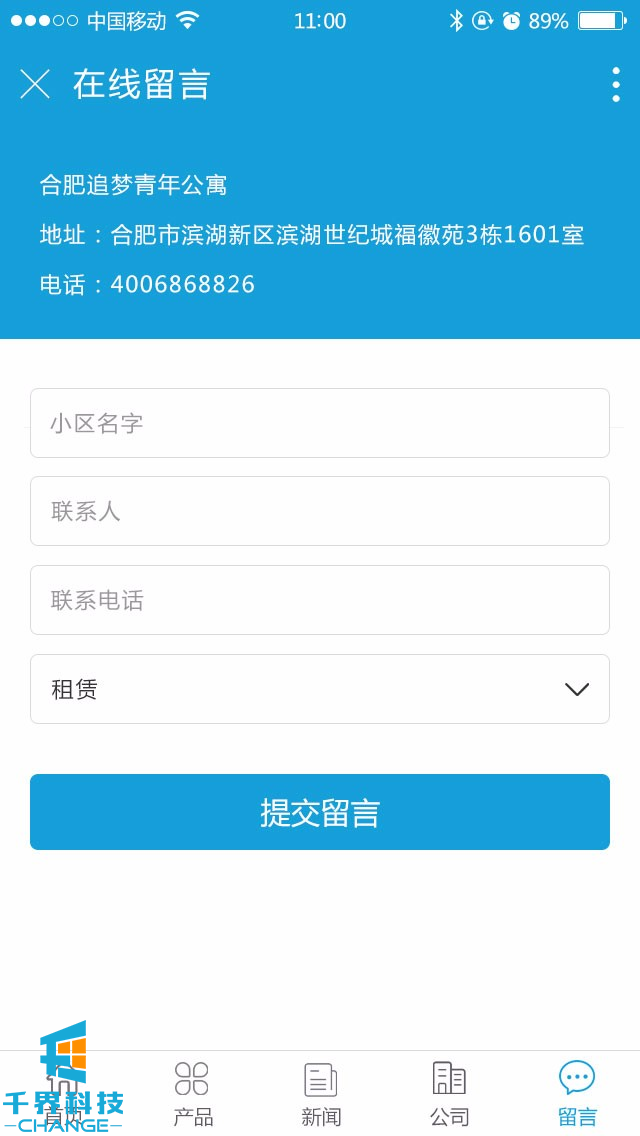Screen dimensions: 640x1136
Task: Expand the 租赁 dropdown
Action: pos(320,689)
